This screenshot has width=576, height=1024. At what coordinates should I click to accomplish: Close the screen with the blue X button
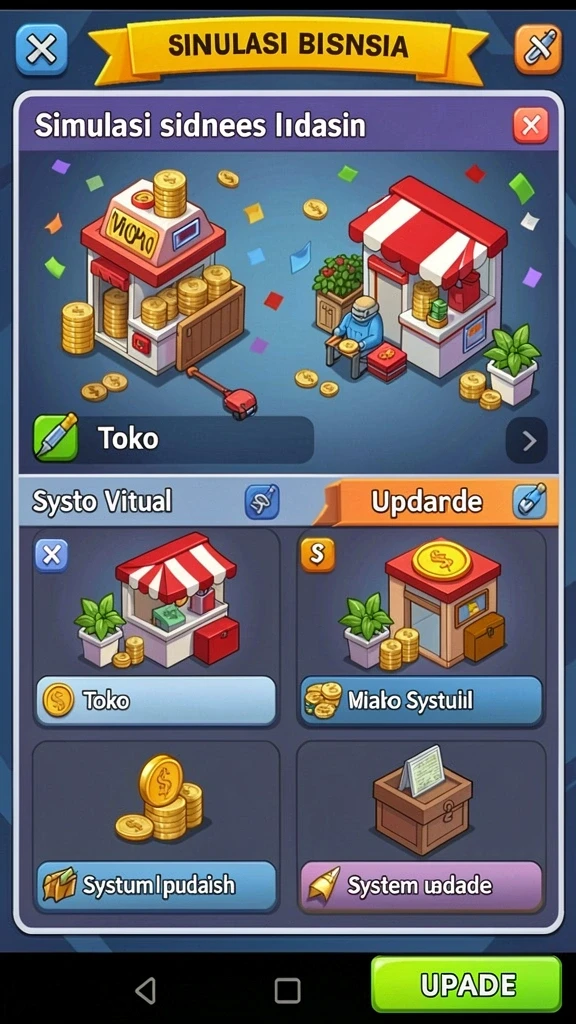pyautogui.click(x=42, y=49)
